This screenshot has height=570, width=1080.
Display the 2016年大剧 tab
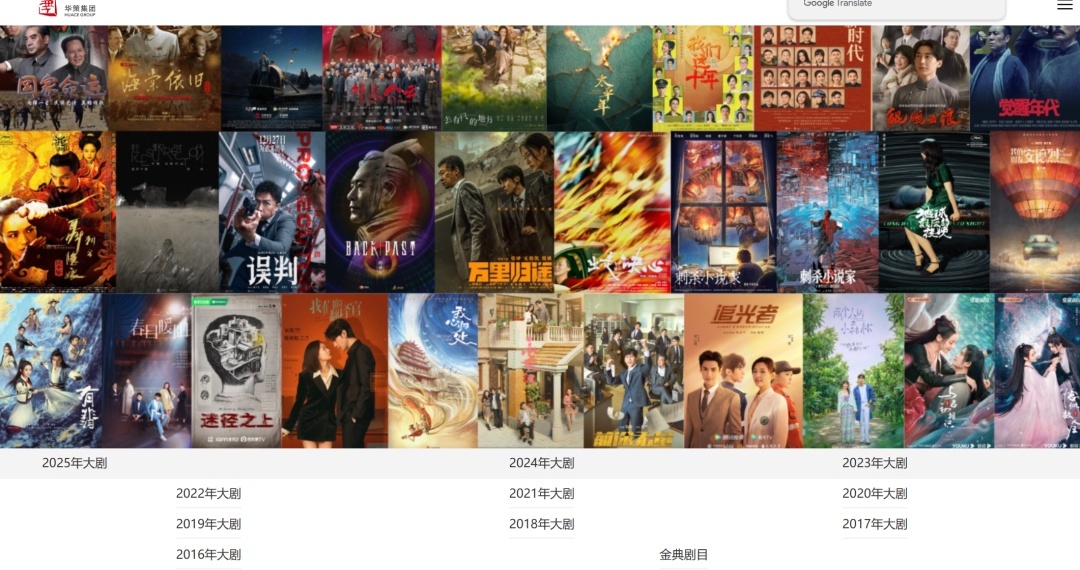(208, 554)
